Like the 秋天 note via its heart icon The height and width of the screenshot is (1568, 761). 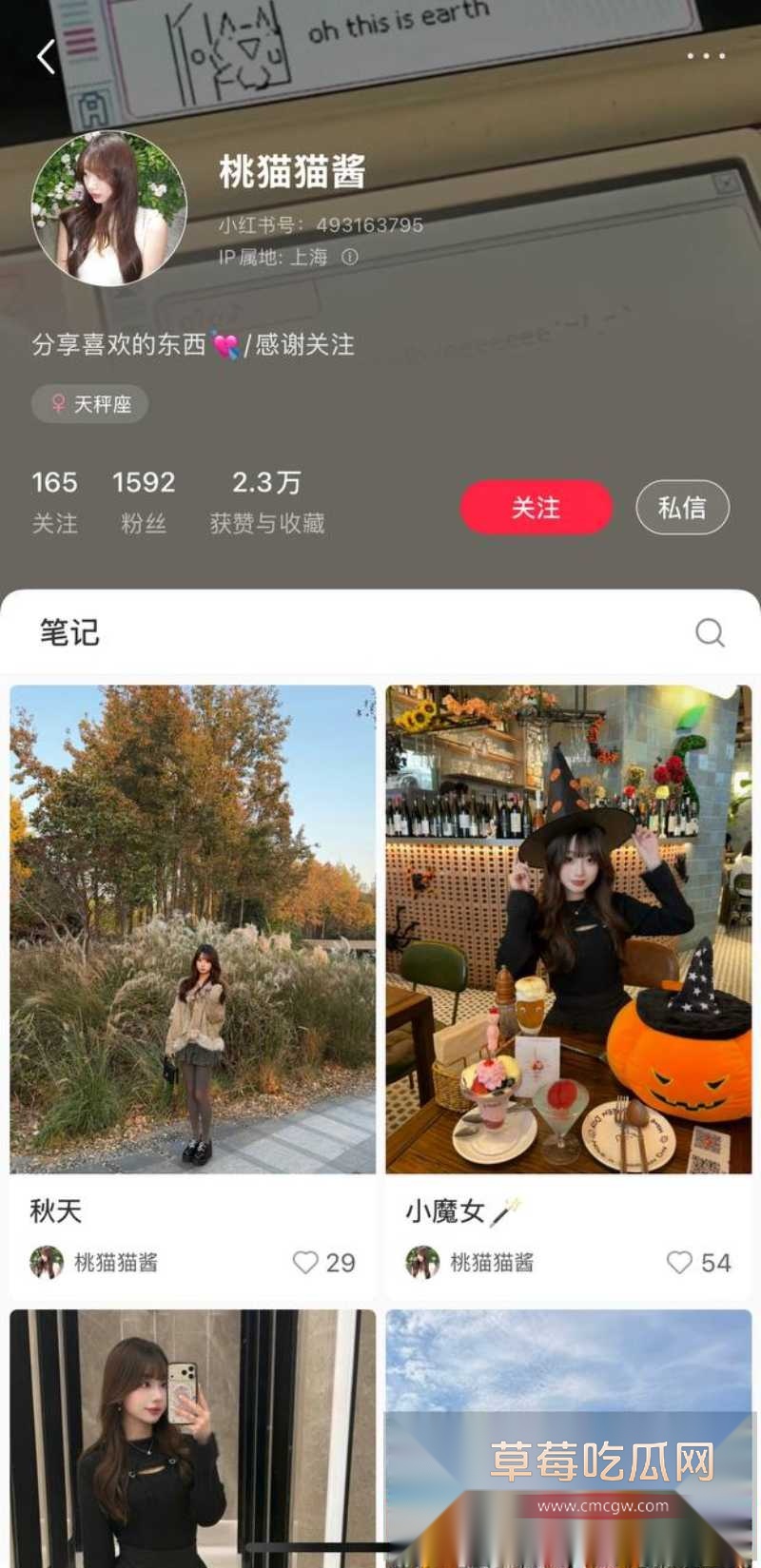click(306, 1262)
